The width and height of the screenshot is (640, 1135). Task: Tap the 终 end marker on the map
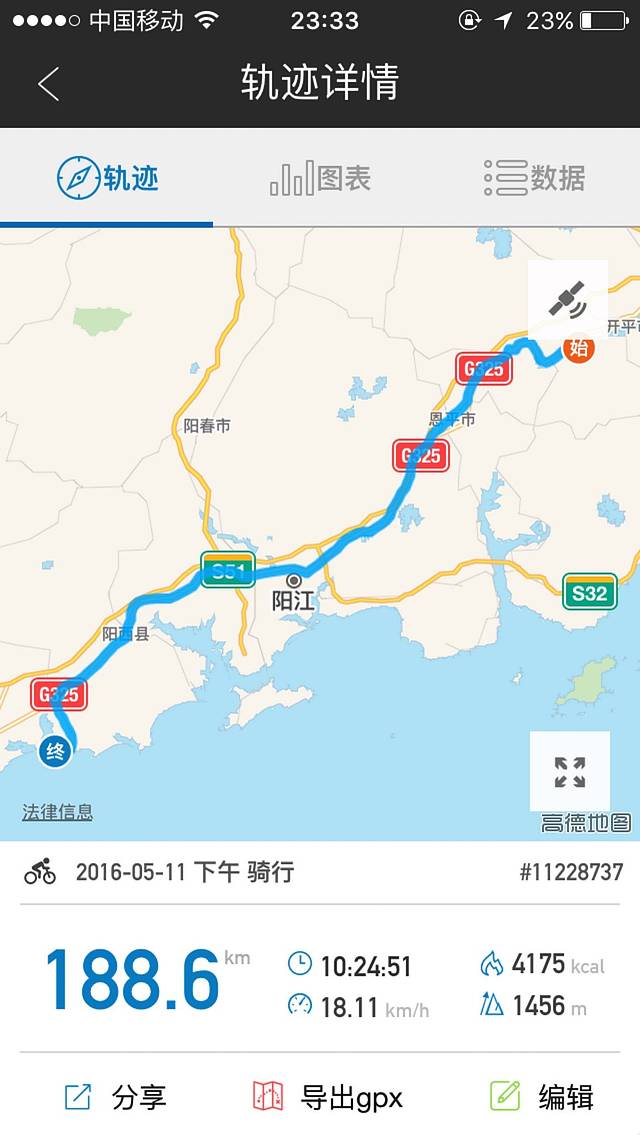(55, 751)
